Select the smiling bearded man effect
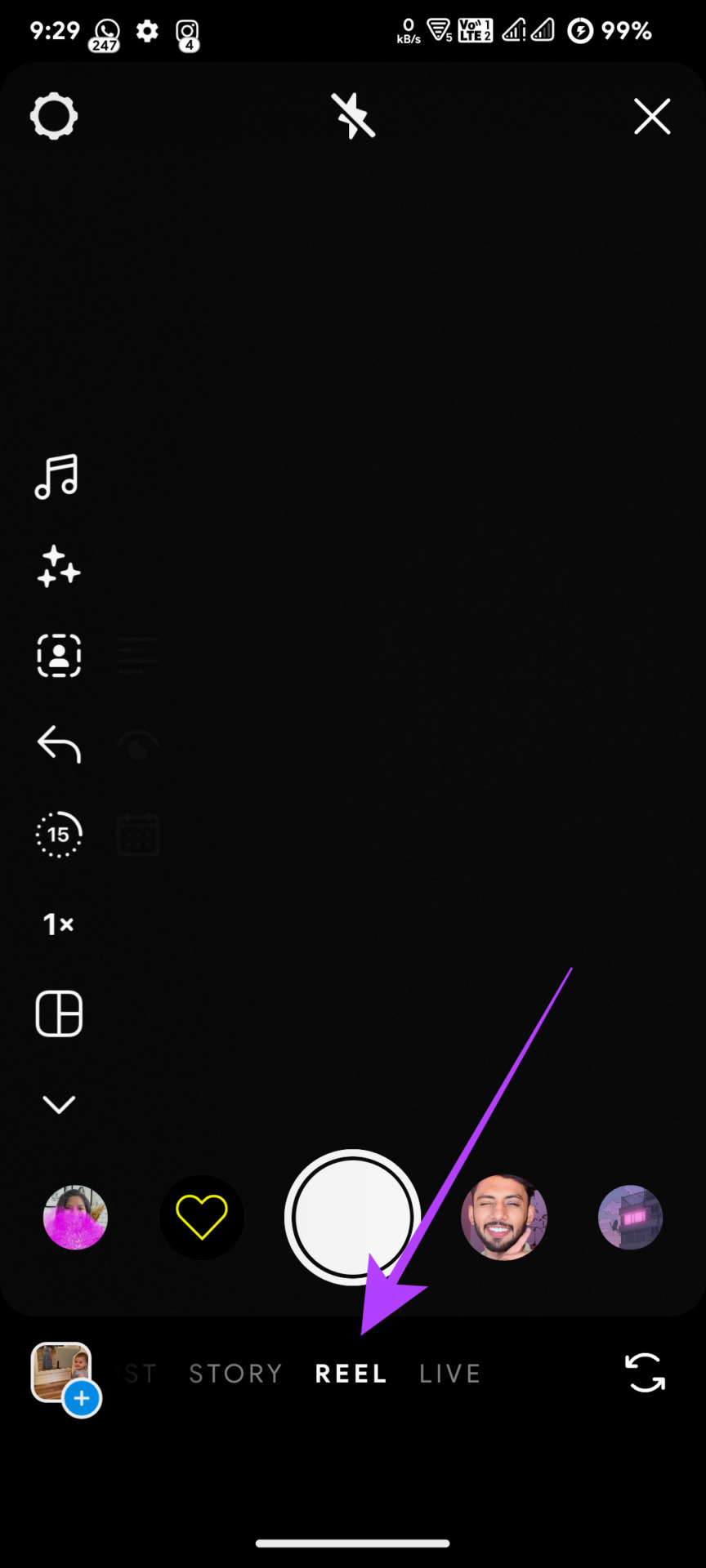 [x=504, y=1218]
